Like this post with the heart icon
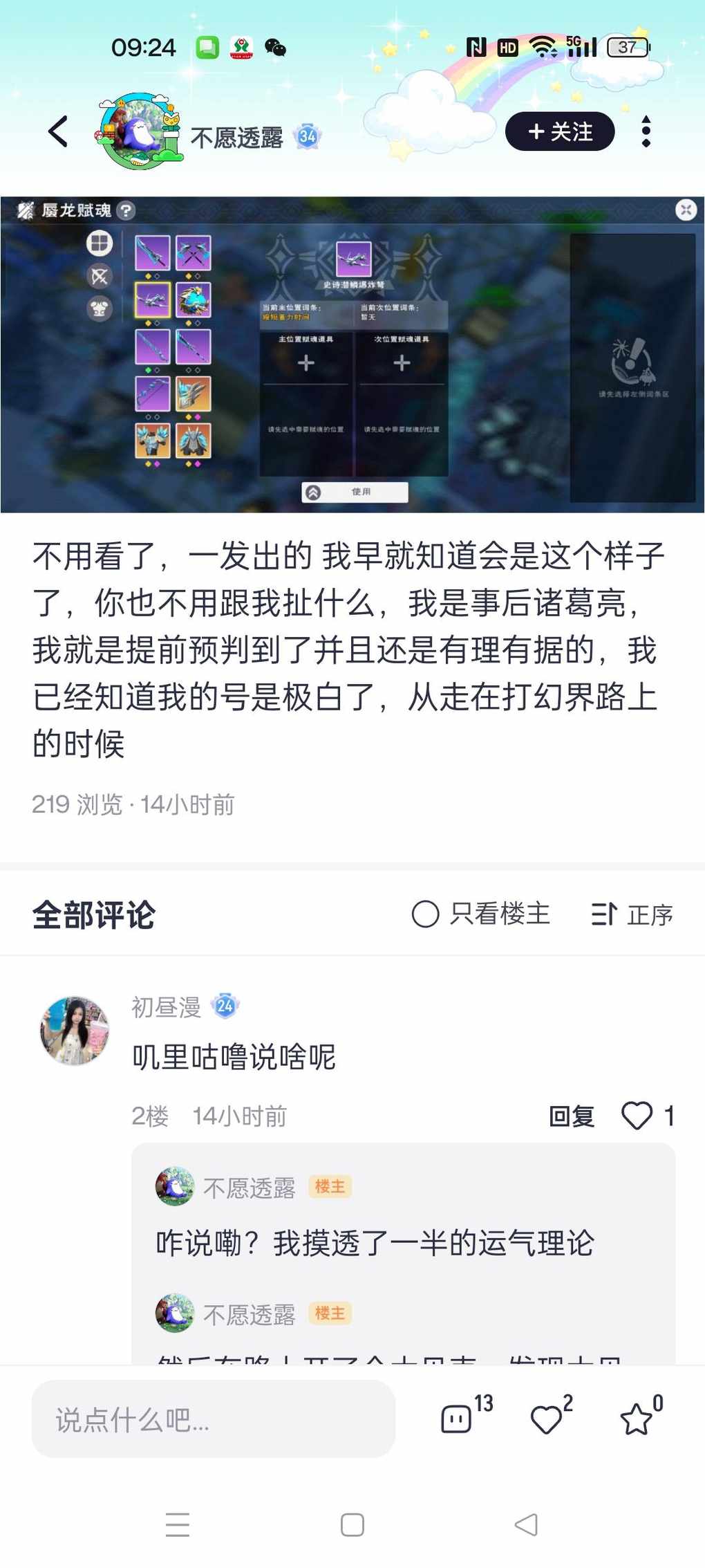 [546, 1419]
